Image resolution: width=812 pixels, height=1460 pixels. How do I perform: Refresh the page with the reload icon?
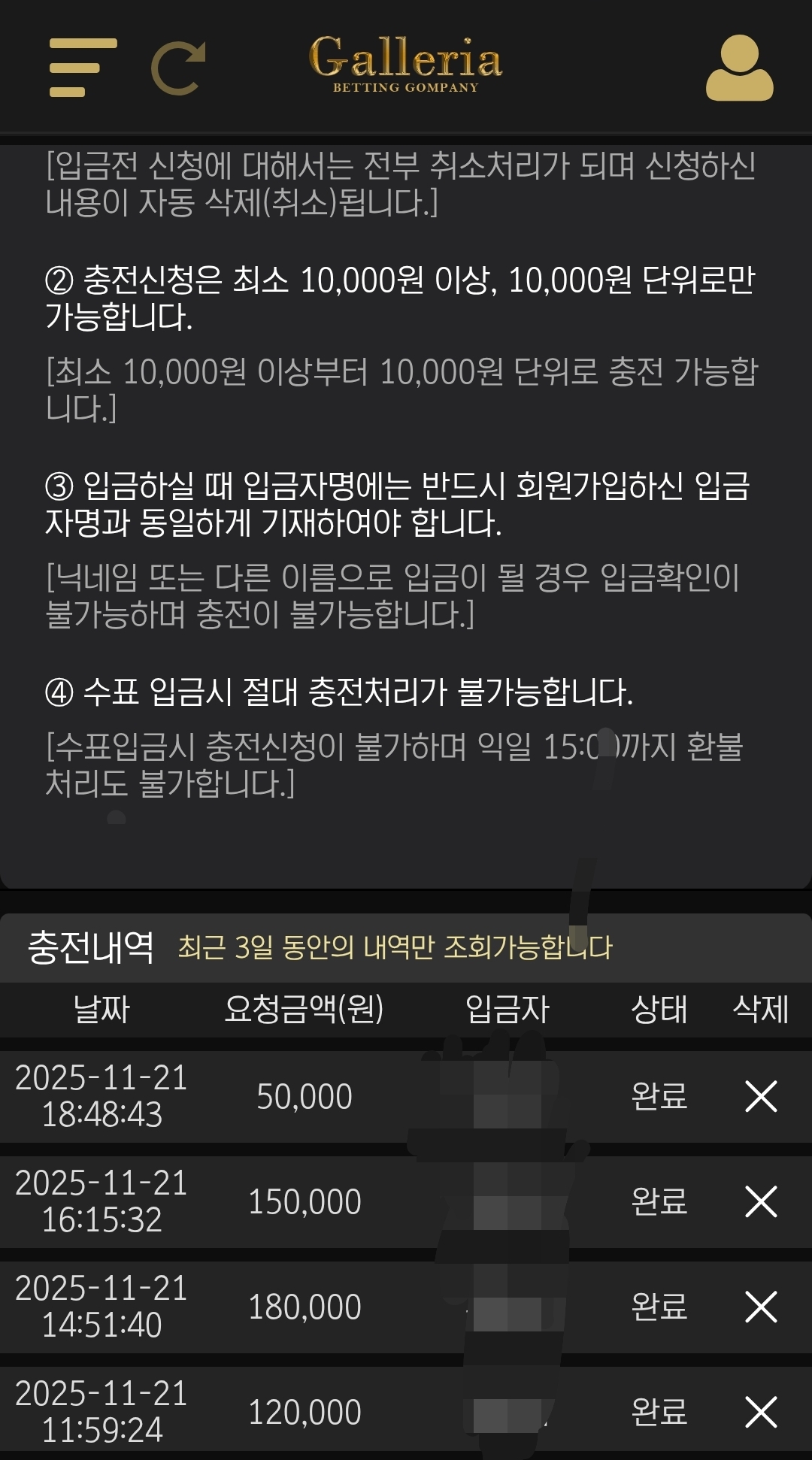pyautogui.click(x=178, y=68)
